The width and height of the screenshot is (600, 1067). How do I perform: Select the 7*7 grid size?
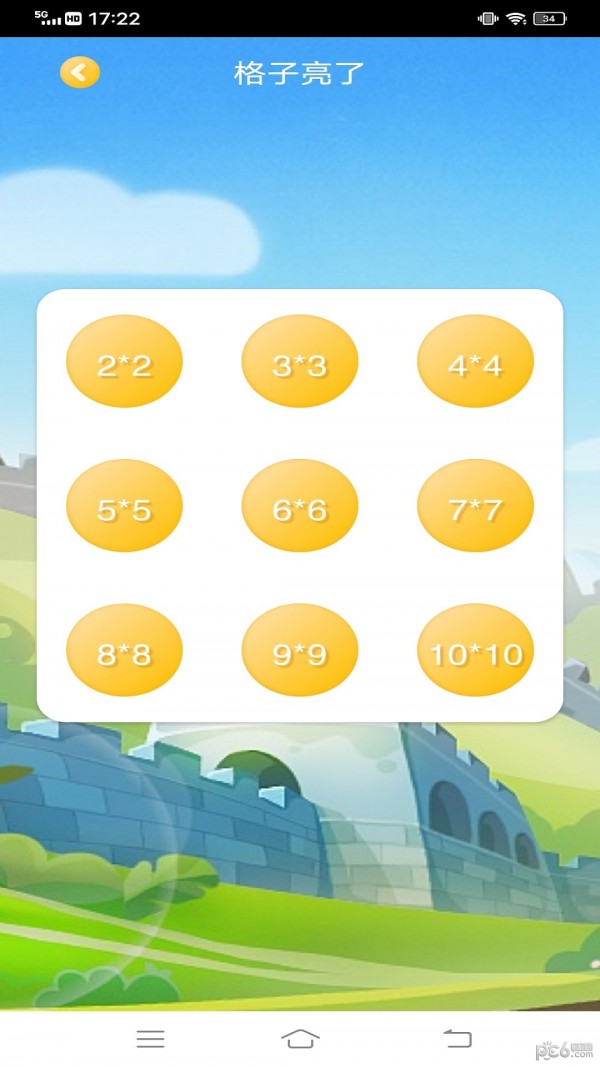pos(475,507)
